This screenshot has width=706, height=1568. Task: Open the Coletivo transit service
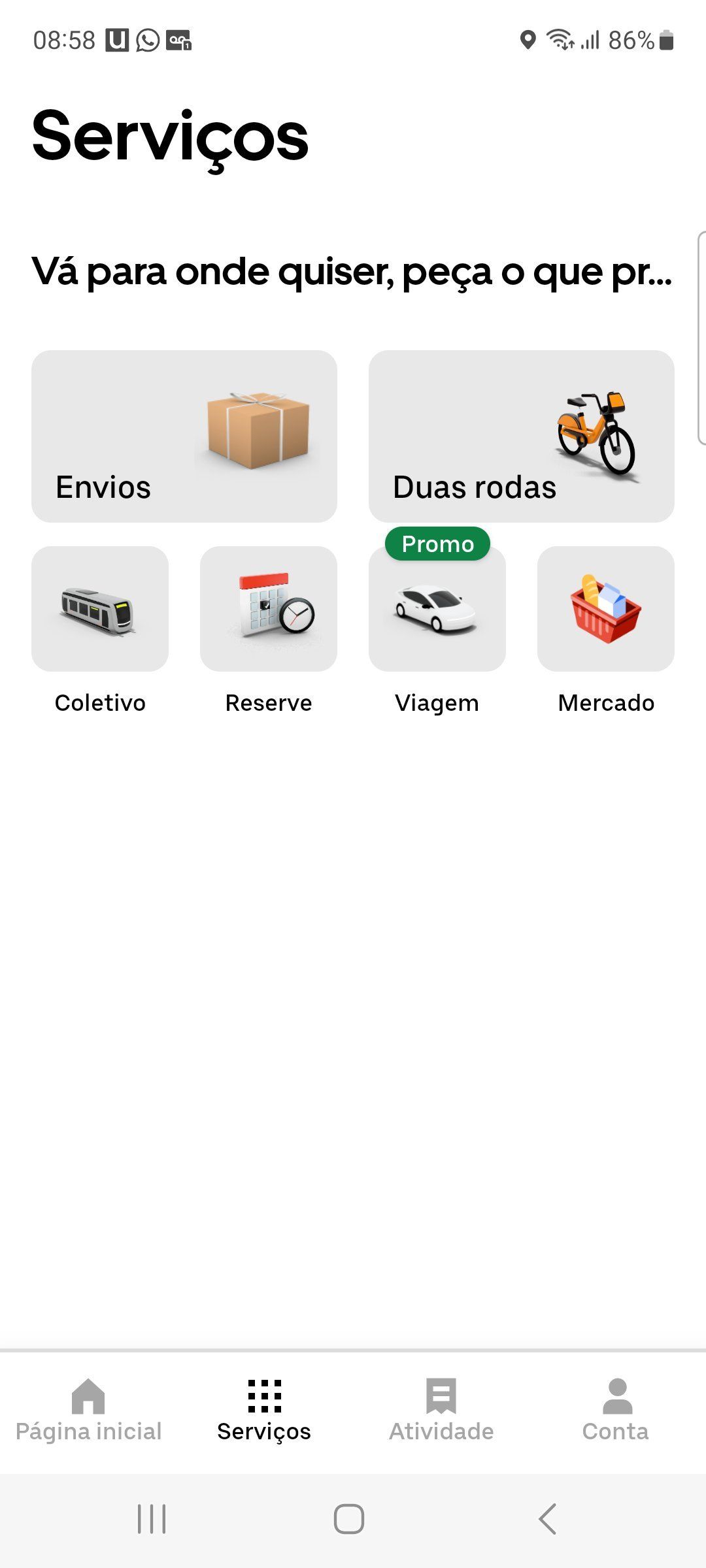[100, 609]
